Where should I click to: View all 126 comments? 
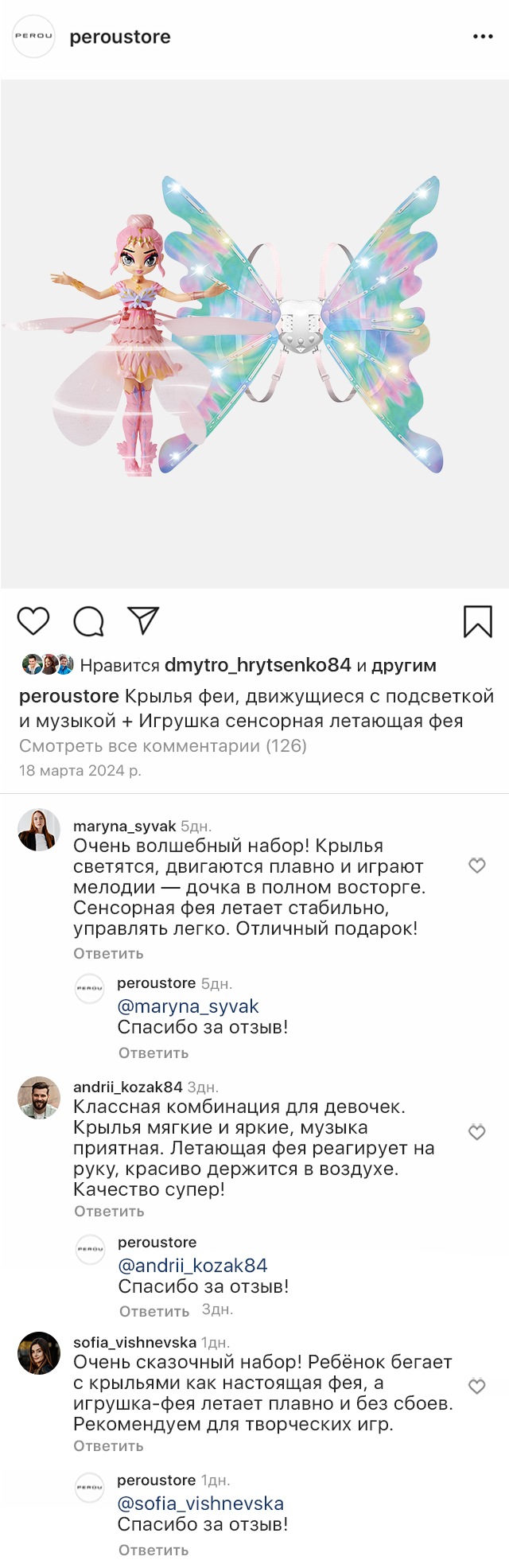pos(162,745)
